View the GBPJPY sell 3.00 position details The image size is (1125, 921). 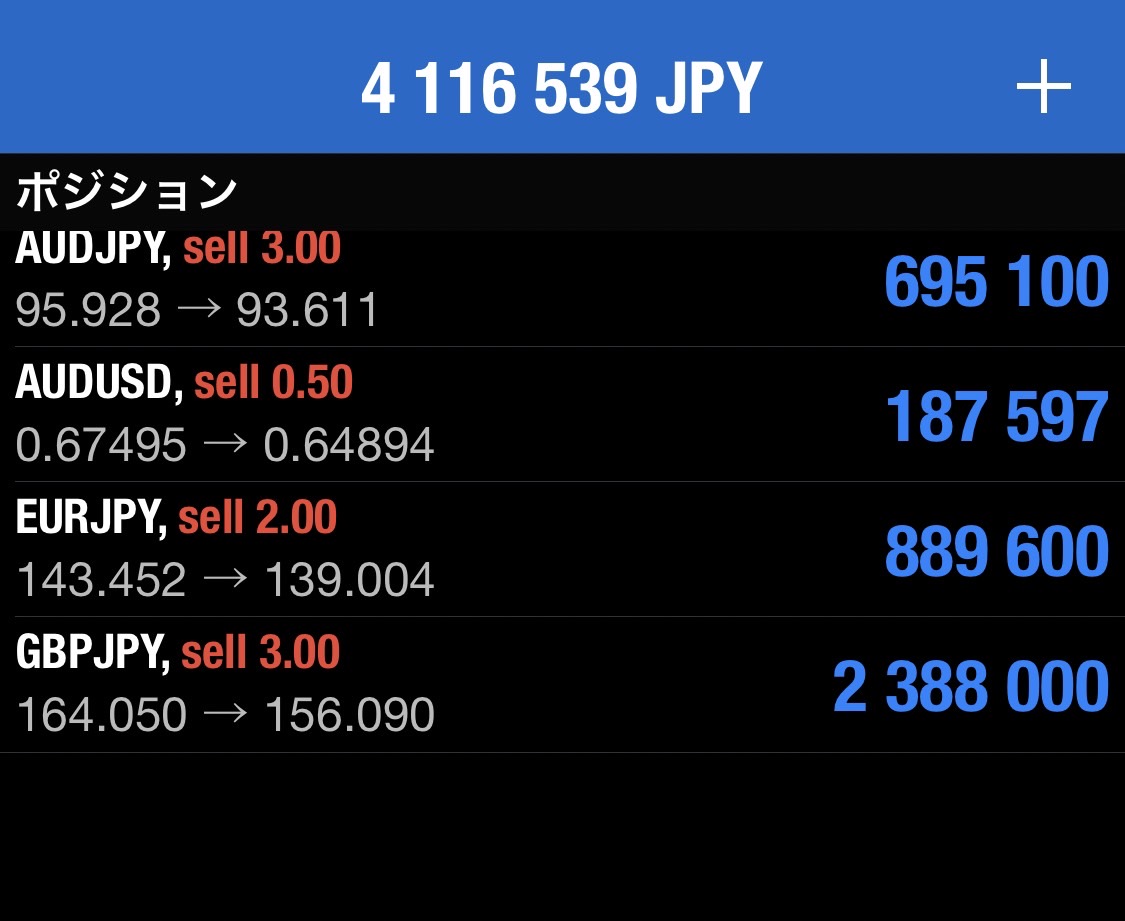pos(560,685)
